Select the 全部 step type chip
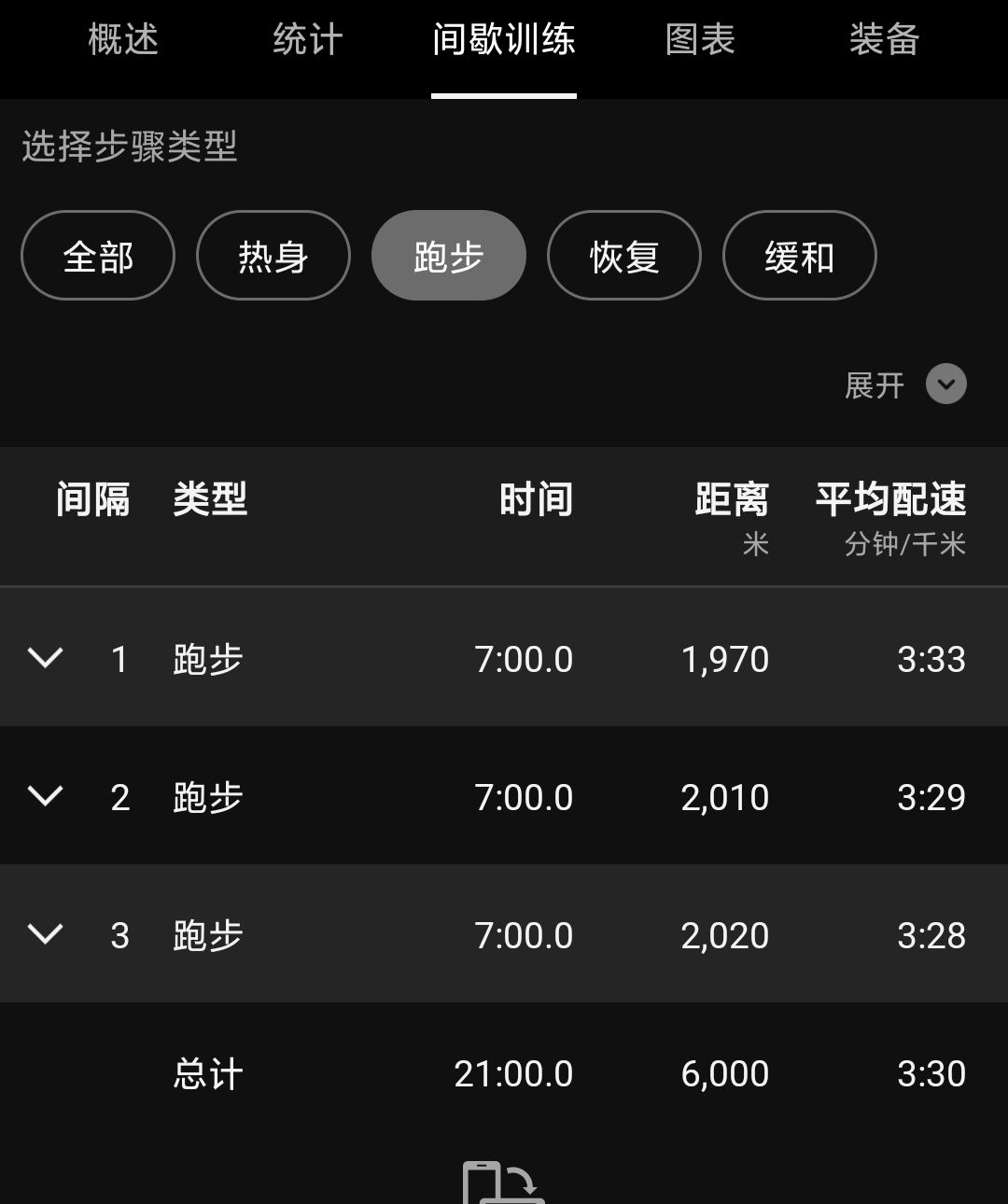 click(x=98, y=256)
